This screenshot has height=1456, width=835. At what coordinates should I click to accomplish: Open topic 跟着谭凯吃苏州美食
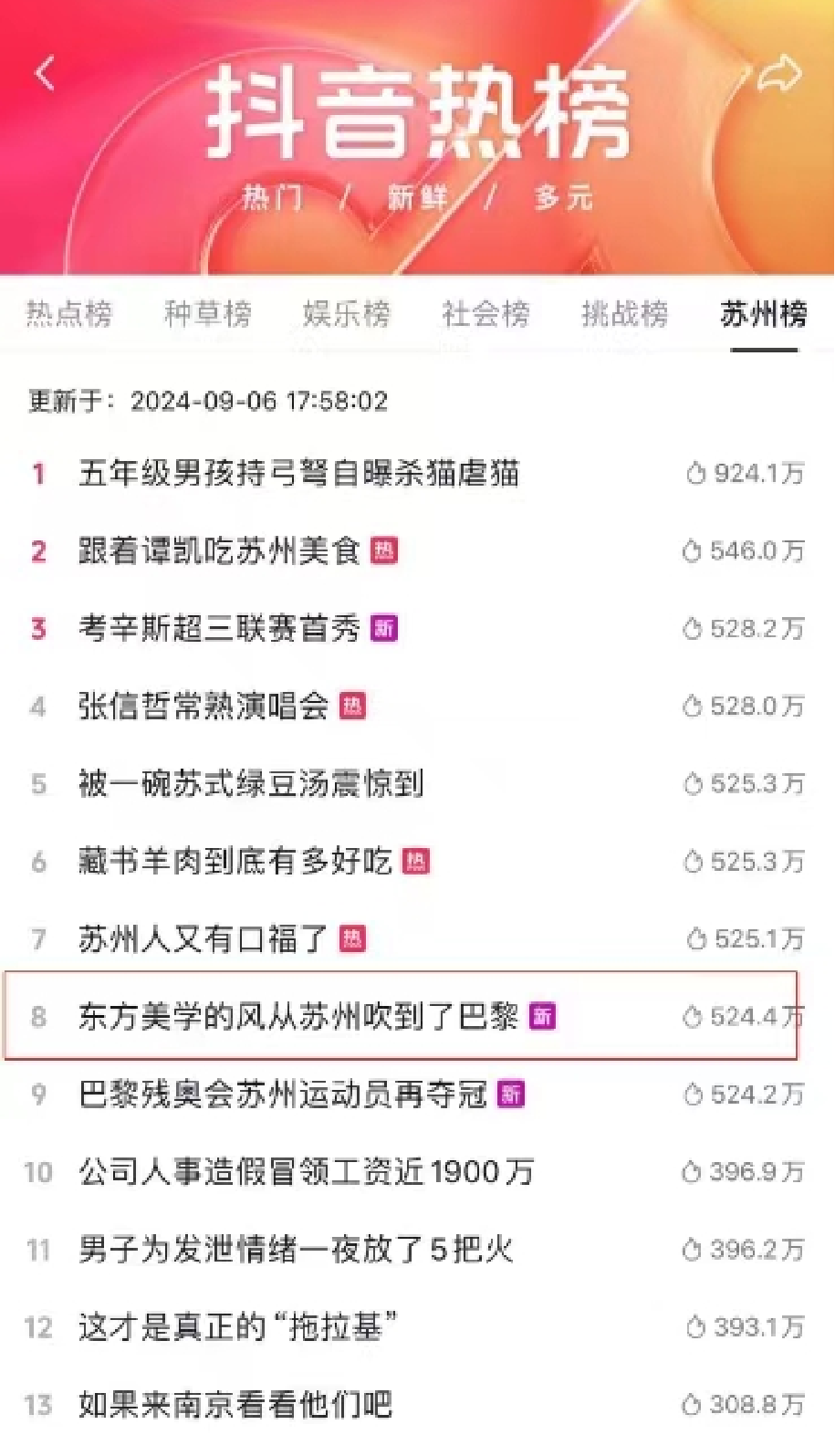219,551
